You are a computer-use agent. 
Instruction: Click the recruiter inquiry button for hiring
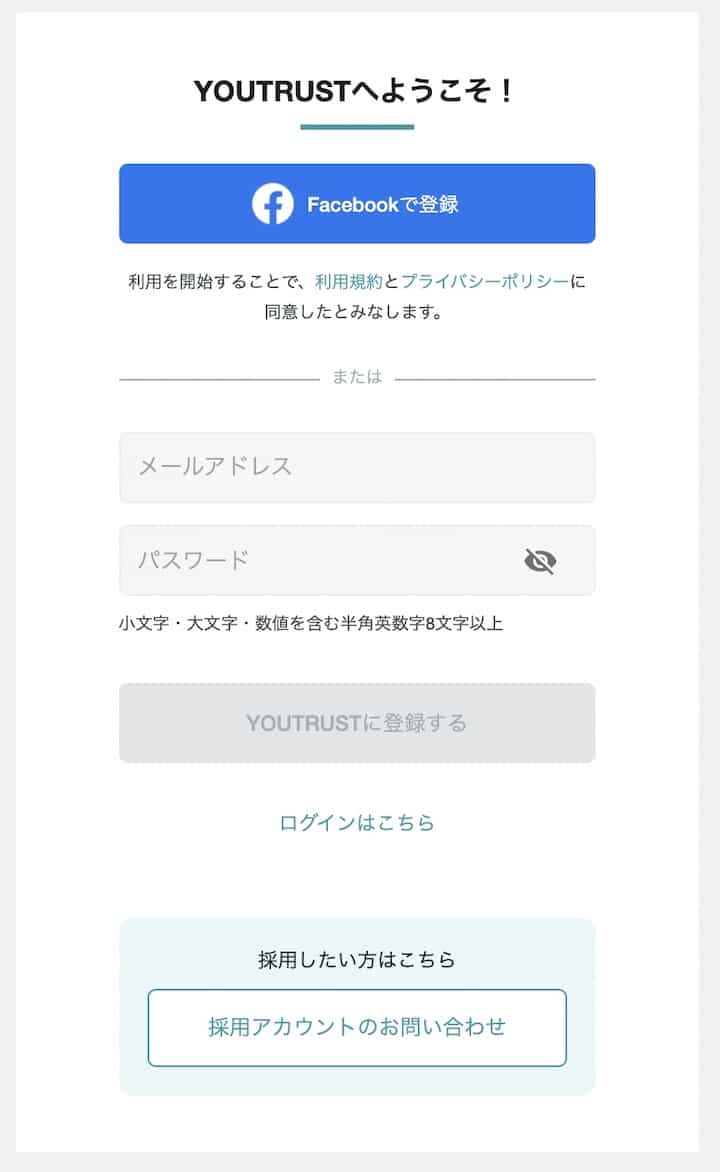click(358, 1027)
